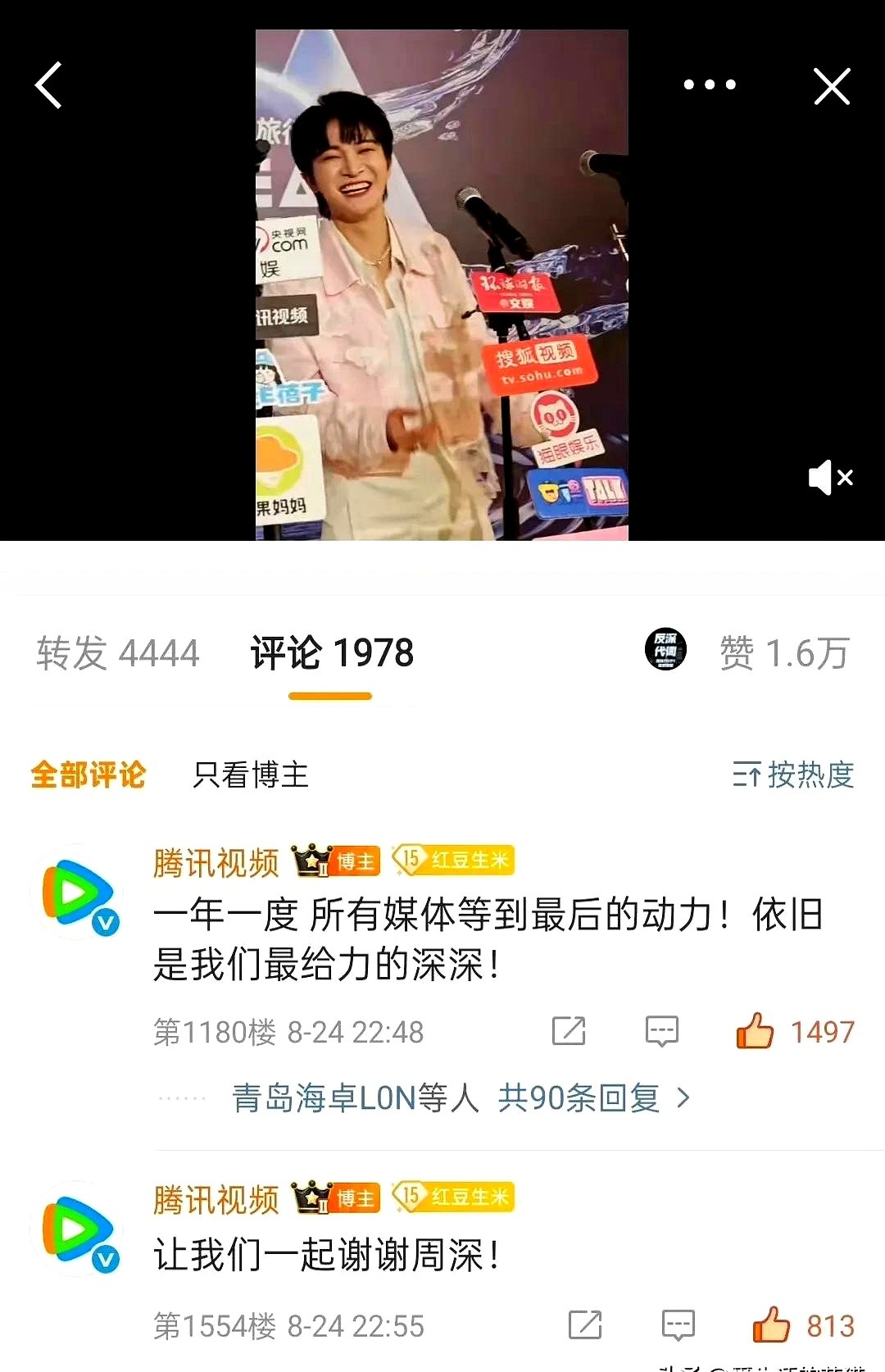Reply to the comment on floor 1554
The width and height of the screenshot is (885, 1372).
point(678,1324)
